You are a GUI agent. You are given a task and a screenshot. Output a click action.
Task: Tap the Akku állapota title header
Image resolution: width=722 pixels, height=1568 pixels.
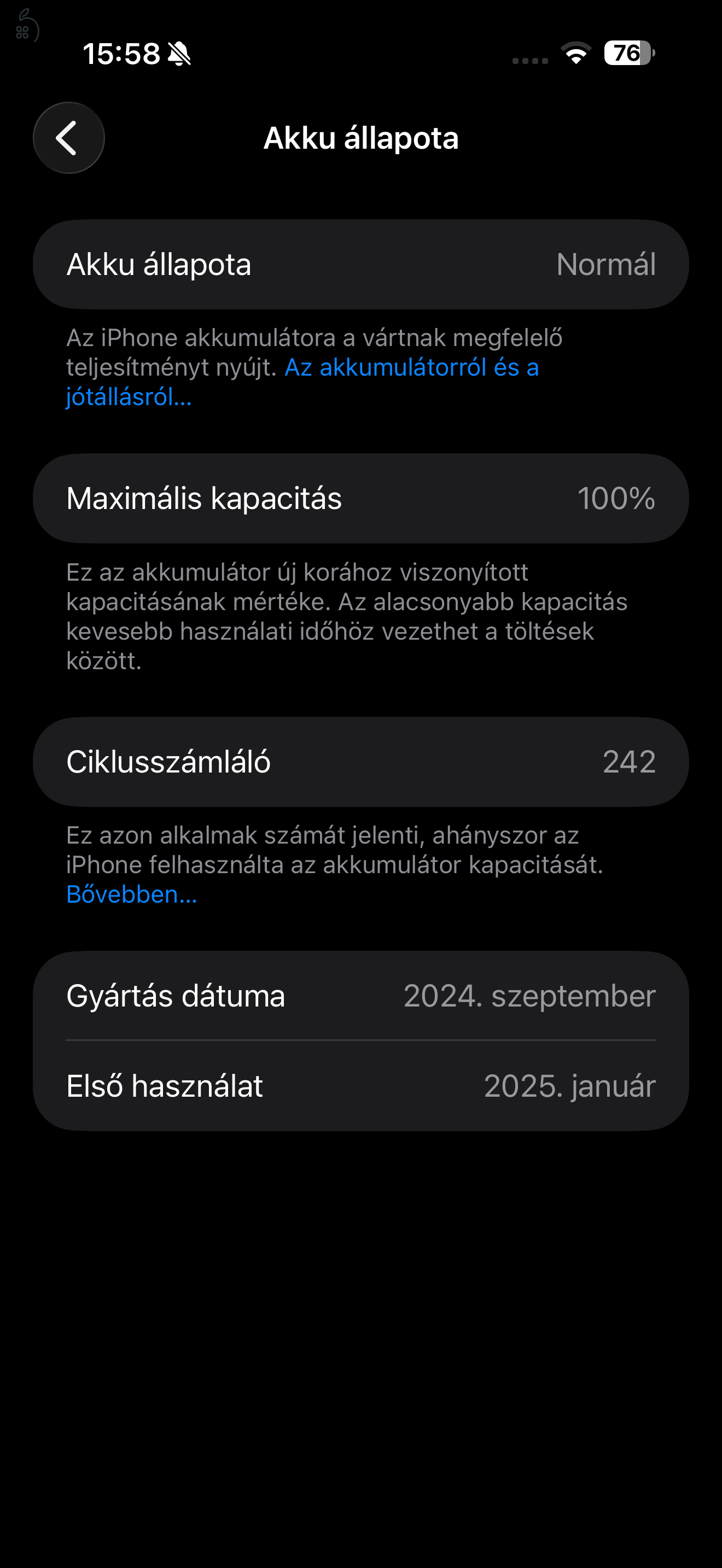pos(361,138)
